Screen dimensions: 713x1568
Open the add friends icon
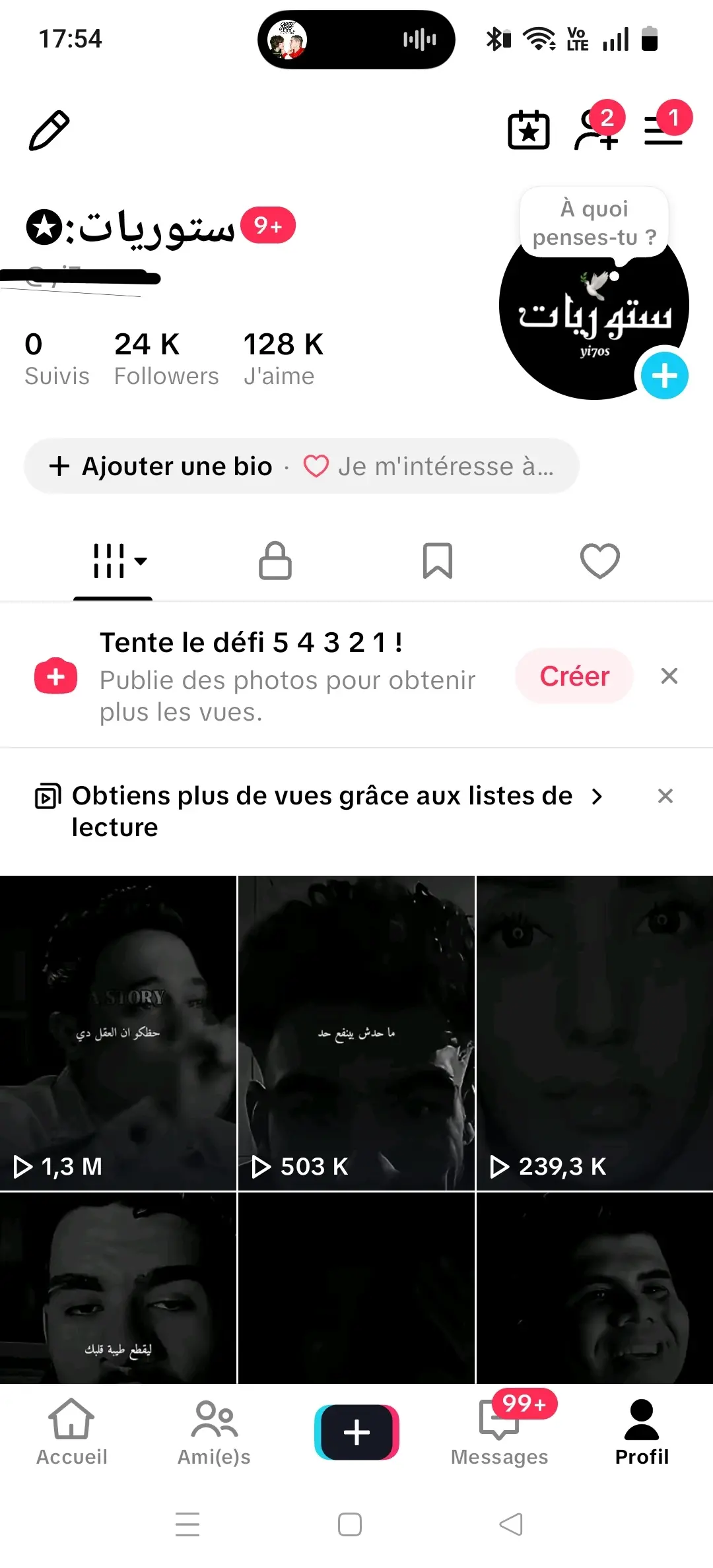coord(597,130)
